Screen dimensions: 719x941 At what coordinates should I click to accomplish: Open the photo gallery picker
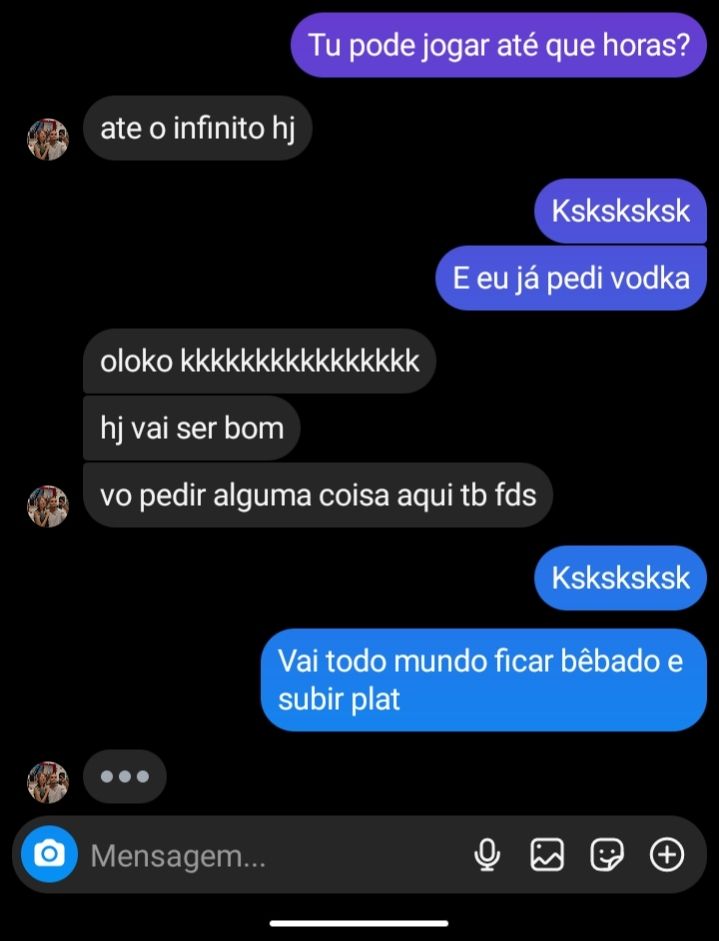point(547,855)
